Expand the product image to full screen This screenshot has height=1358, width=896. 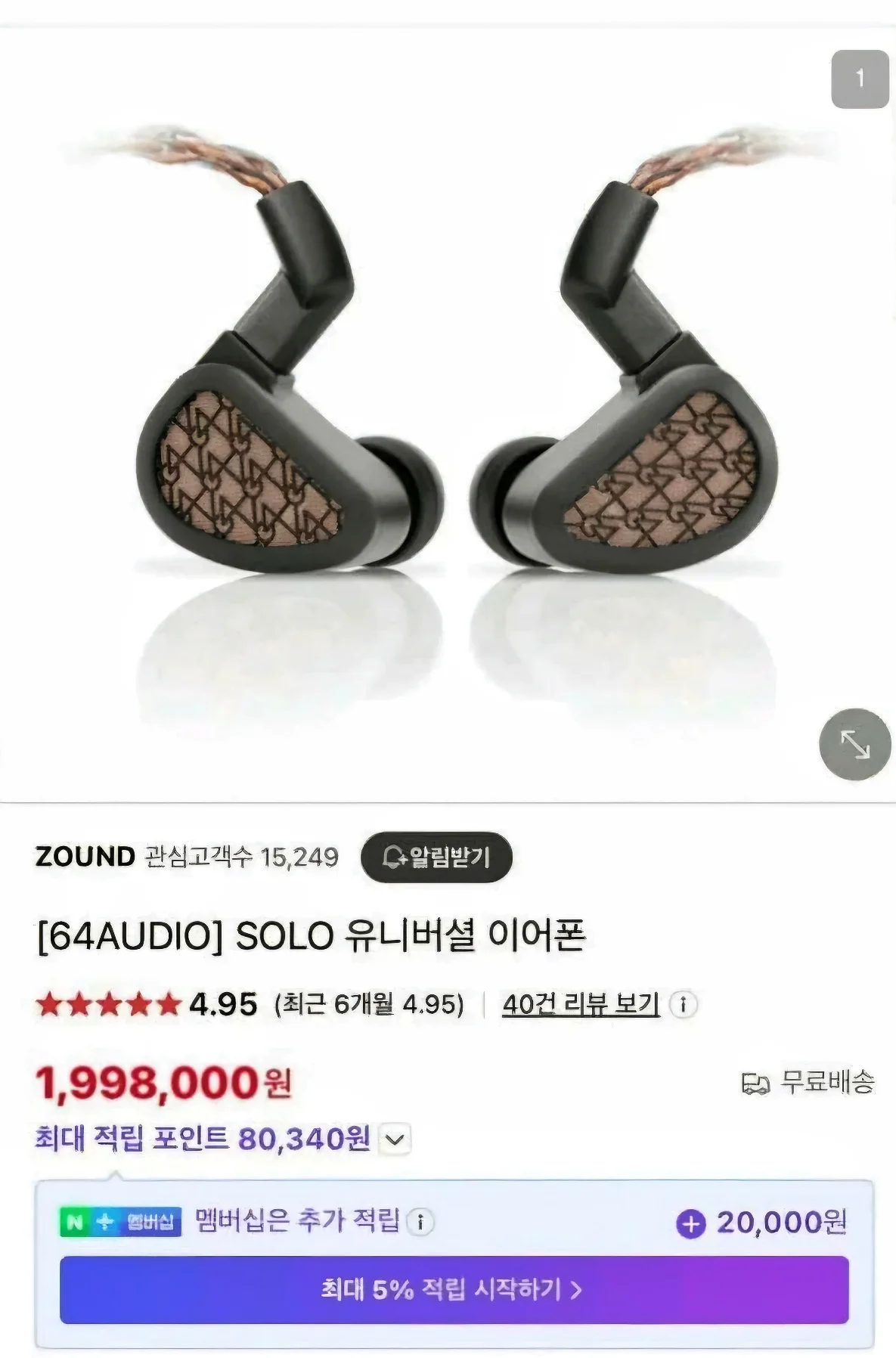855,744
